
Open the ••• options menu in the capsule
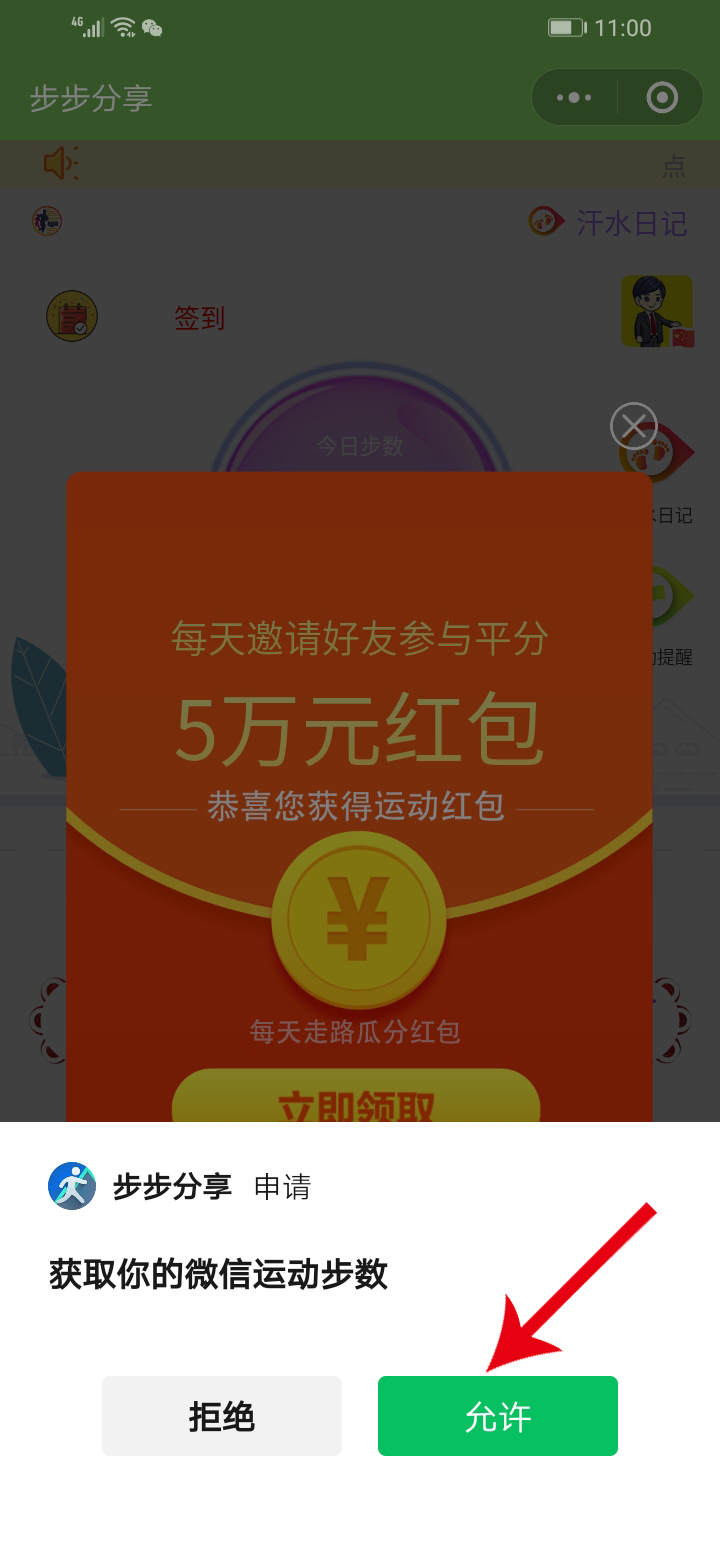(575, 97)
